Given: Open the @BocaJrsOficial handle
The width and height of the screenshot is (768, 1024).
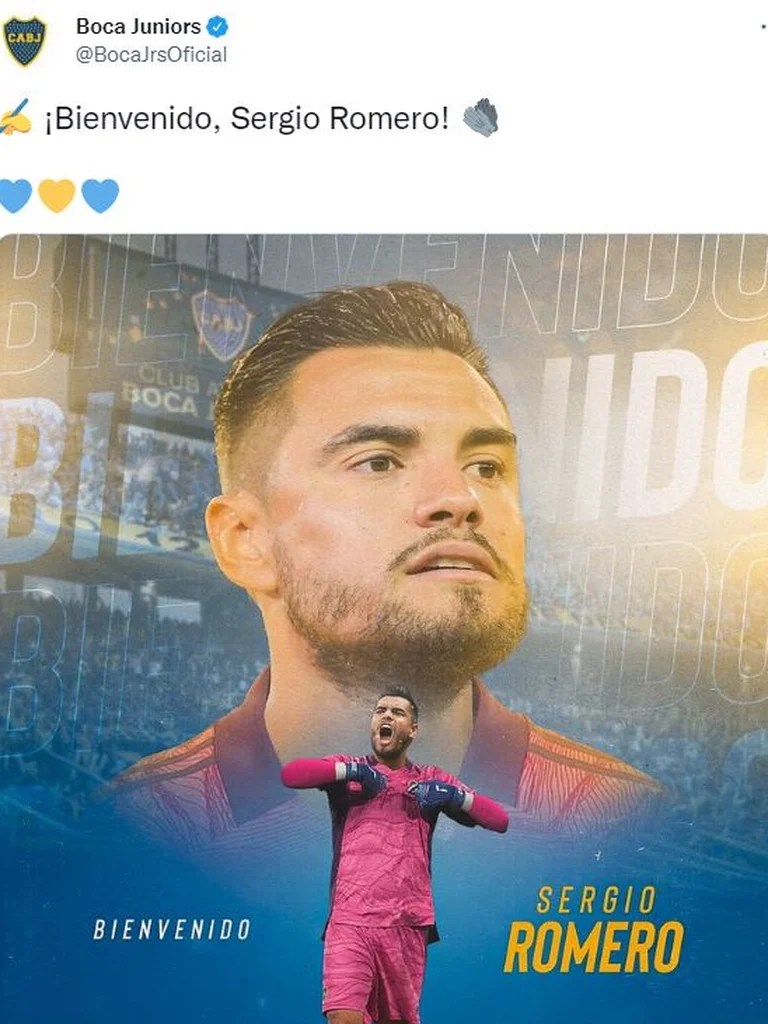Looking at the screenshot, I should tap(151, 54).
